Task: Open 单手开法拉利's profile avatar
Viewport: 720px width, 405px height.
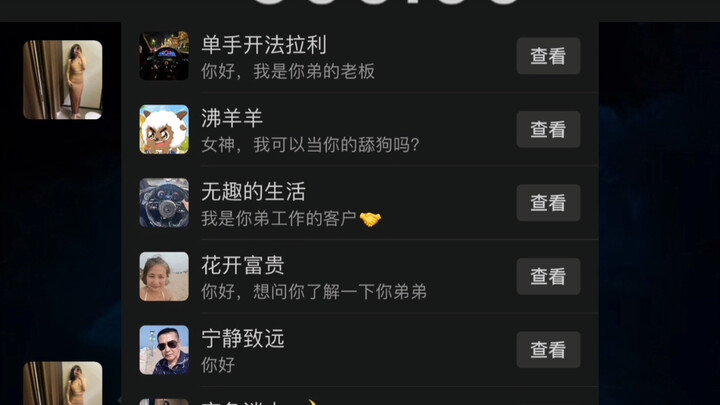Action: (164, 56)
